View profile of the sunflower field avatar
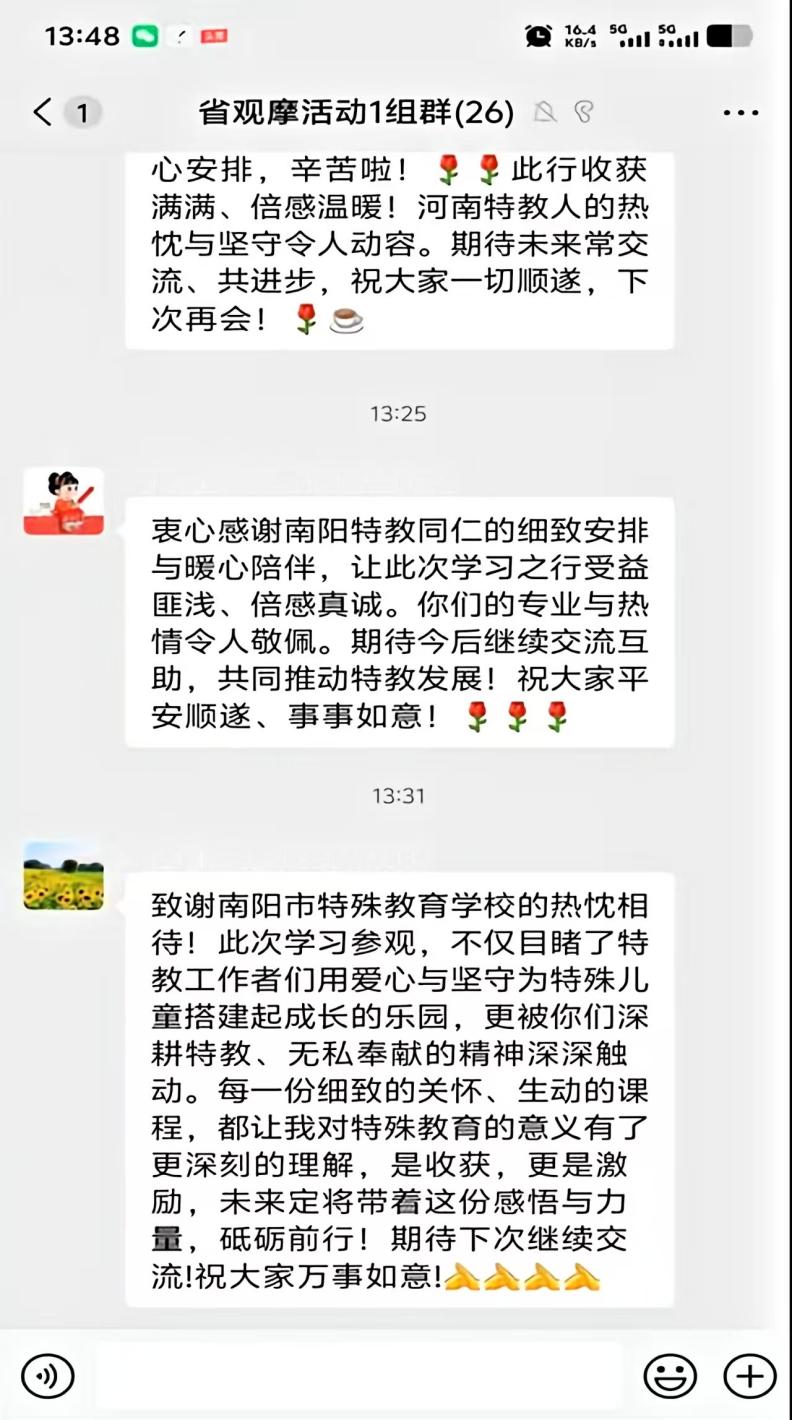Image resolution: width=792 pixels, height=1420 pixels. pos(63,876)
